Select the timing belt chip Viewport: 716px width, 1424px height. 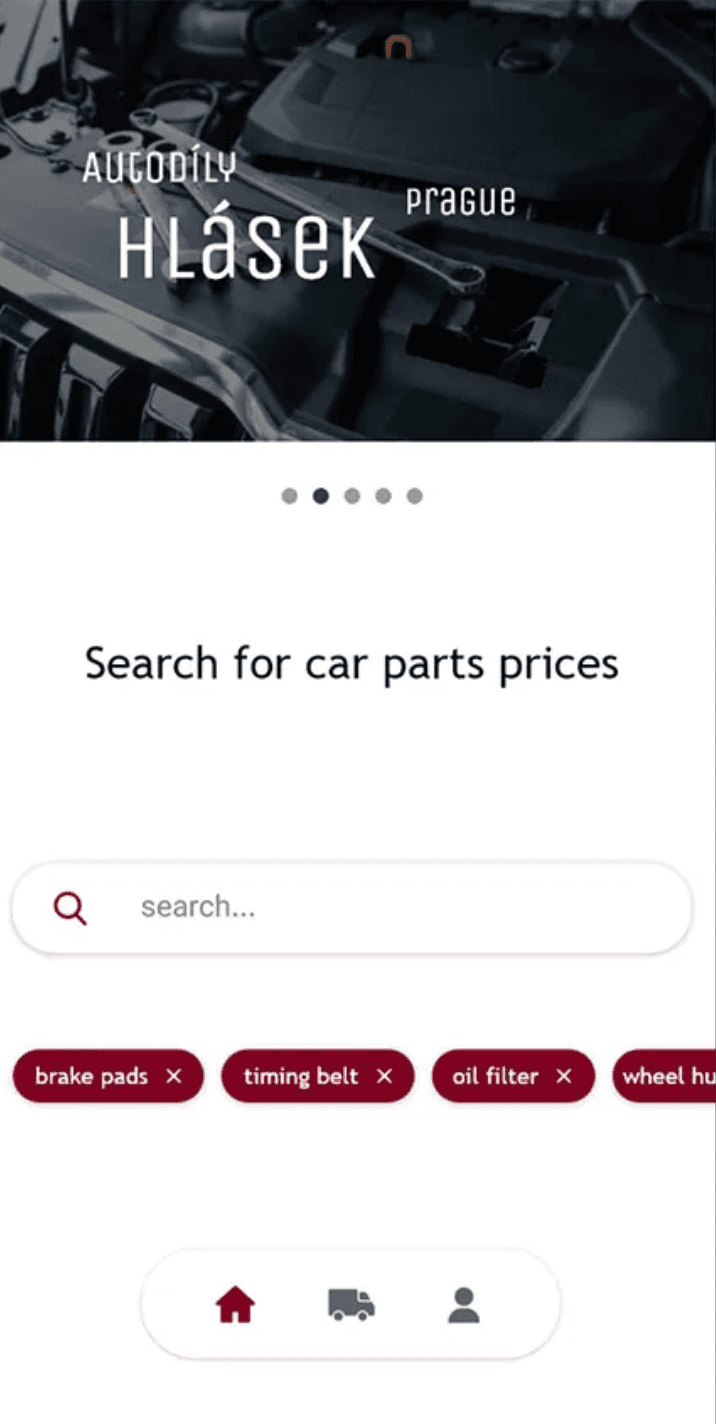pyautogui.click(x=300, y=1076)
